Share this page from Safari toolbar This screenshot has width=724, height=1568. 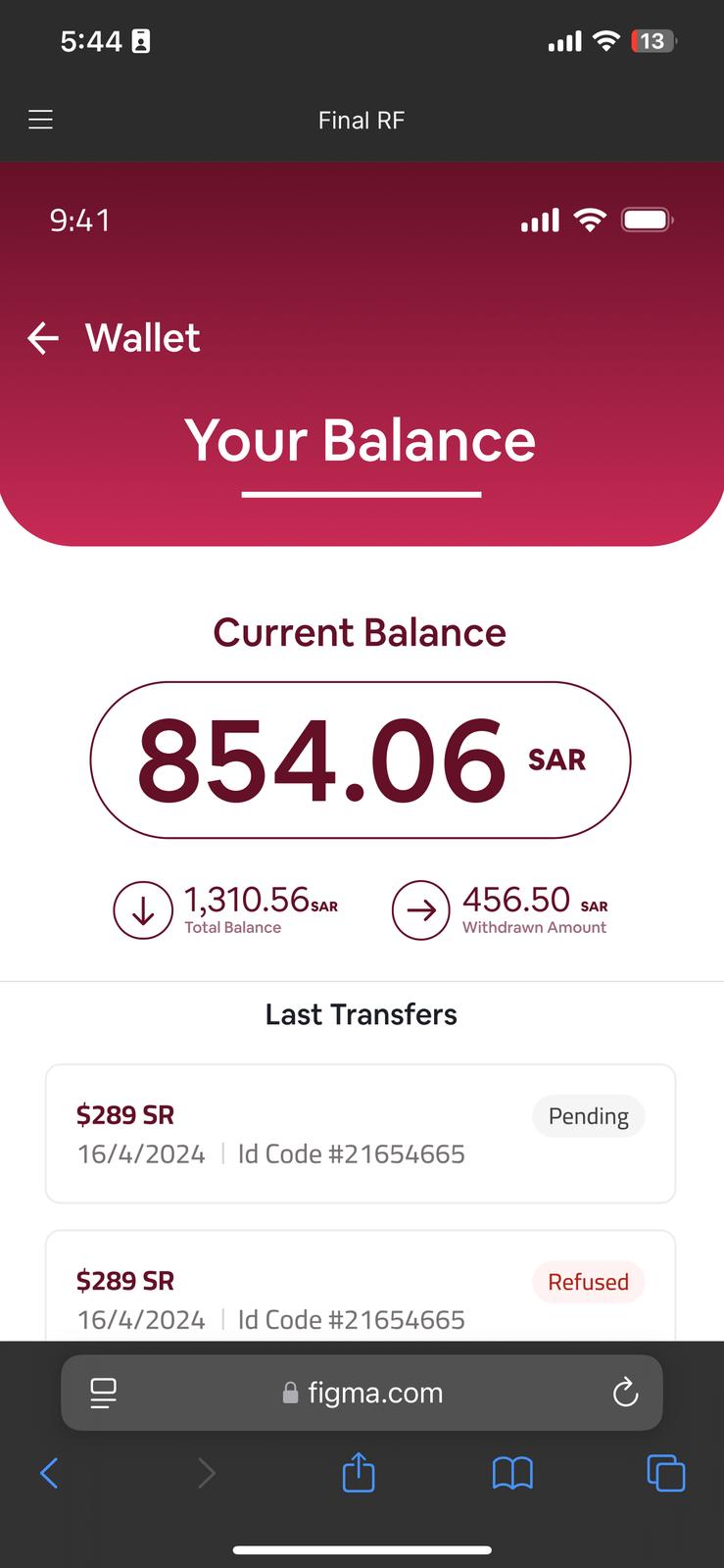click(x=359, y=1472)
